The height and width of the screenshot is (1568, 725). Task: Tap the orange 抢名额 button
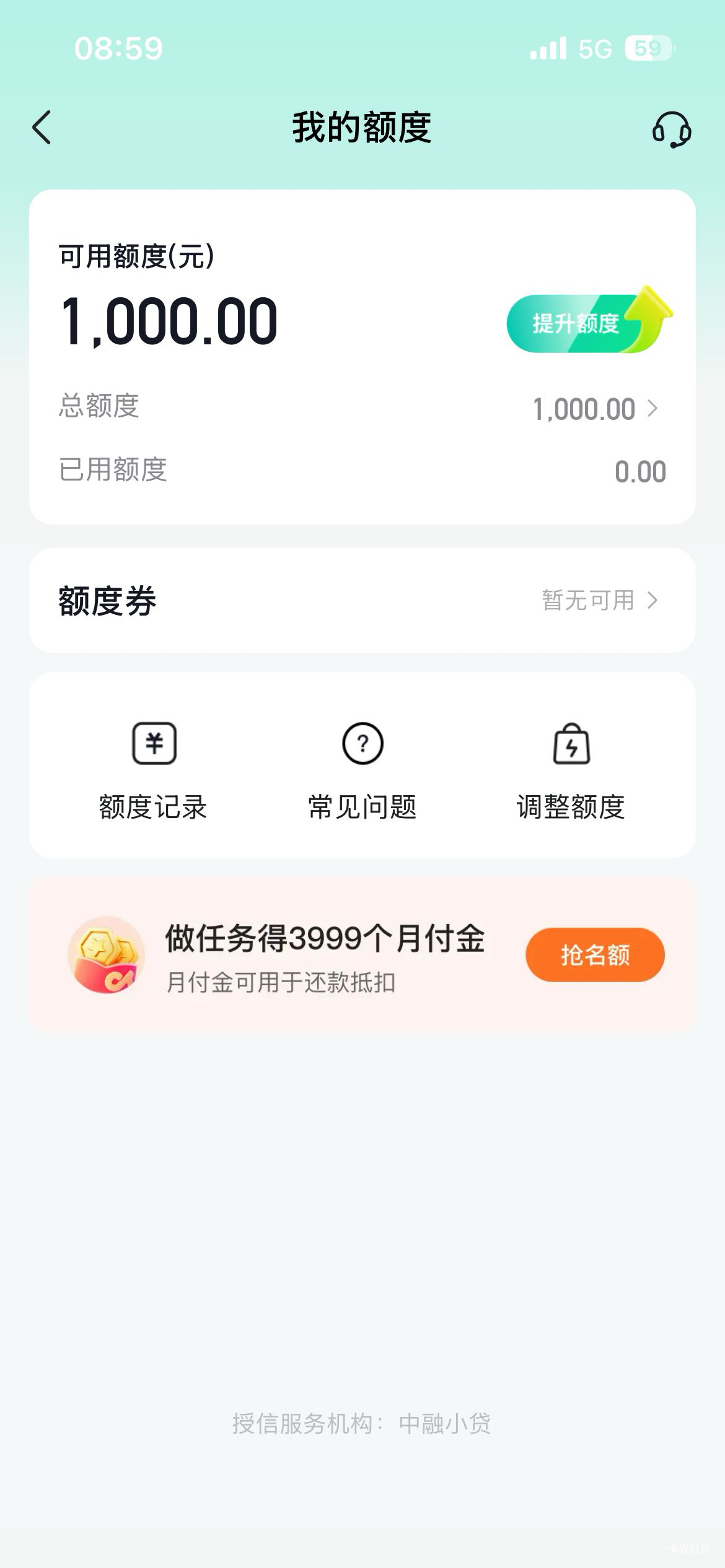click(x=595, y=955)
